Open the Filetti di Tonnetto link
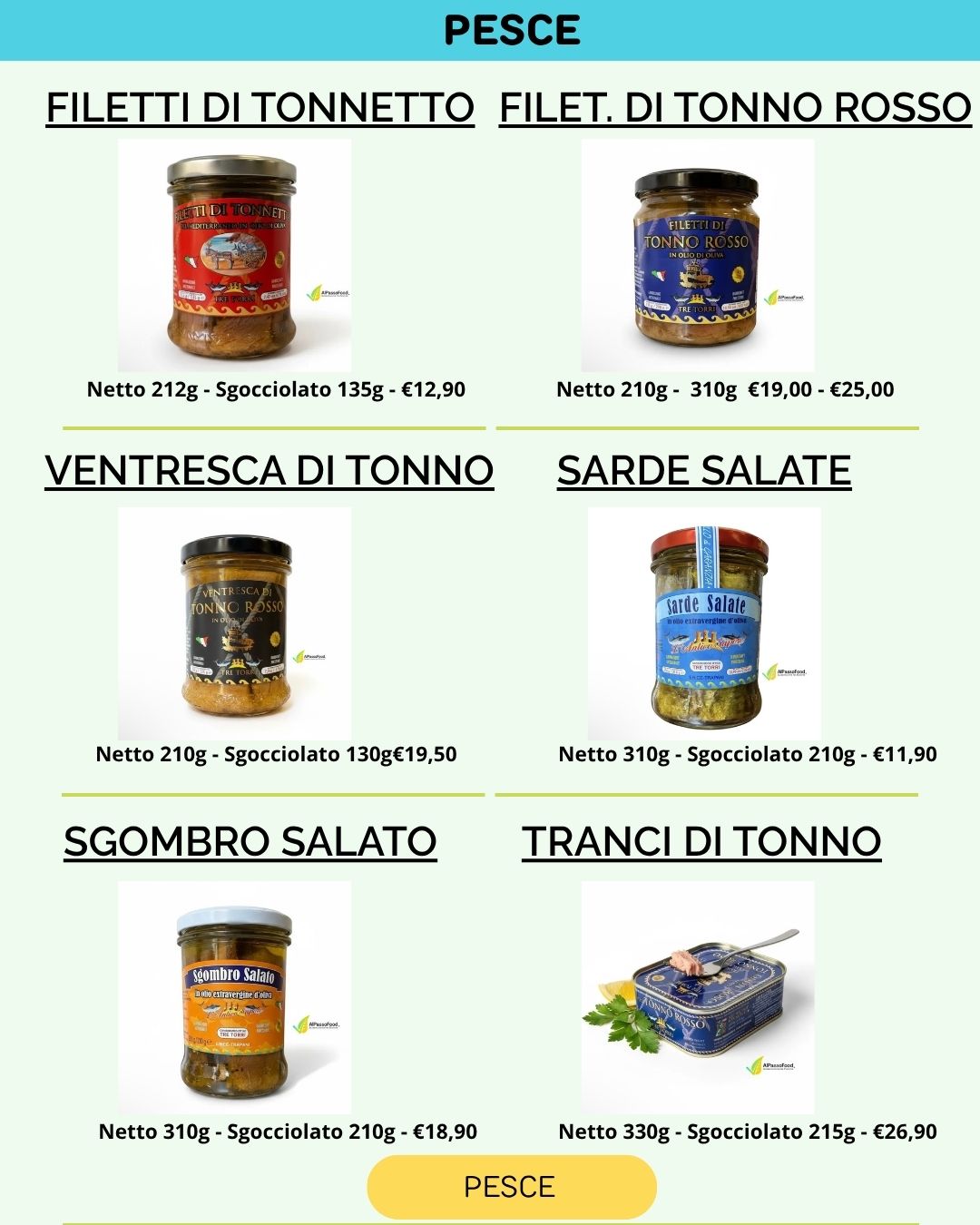 (x=260, y=108)
